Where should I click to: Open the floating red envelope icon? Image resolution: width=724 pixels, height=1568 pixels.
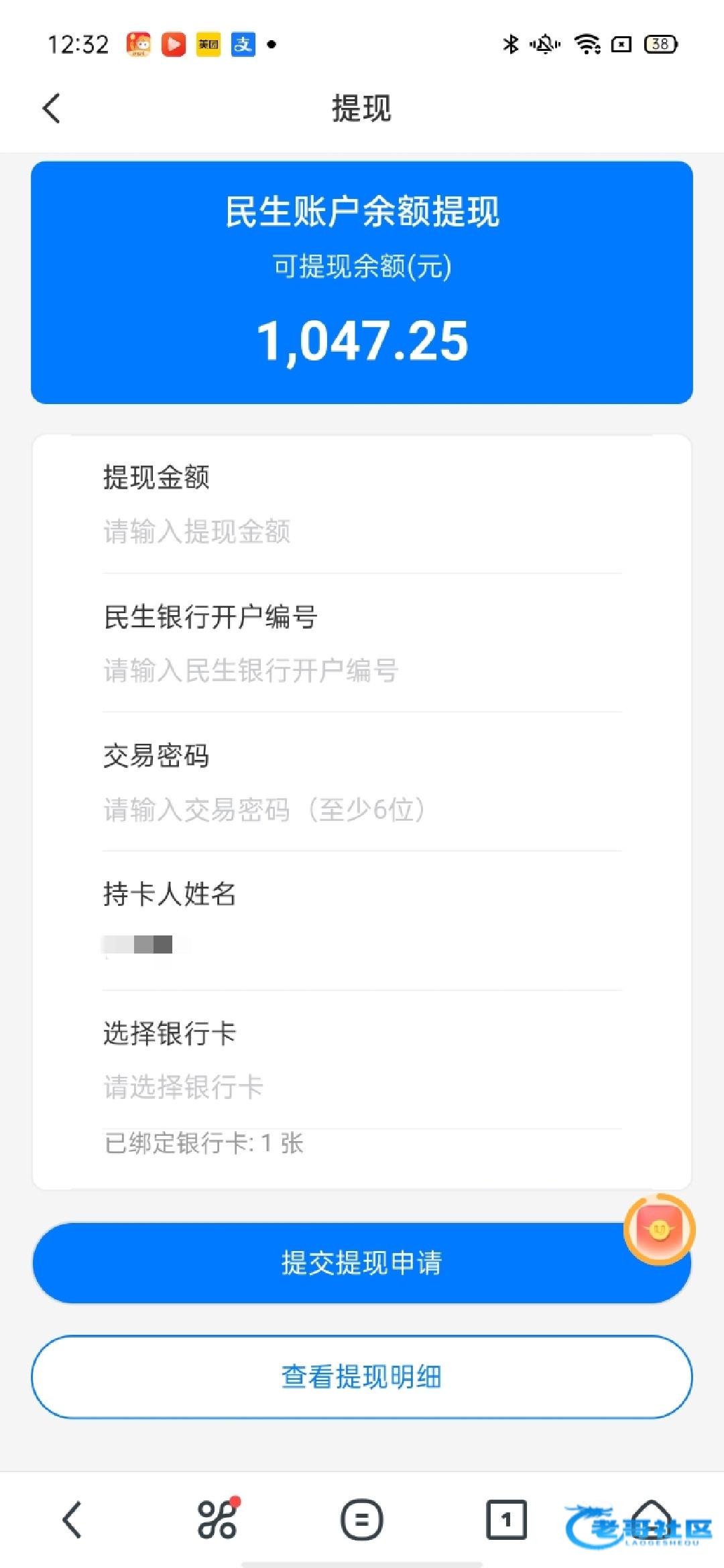660,1230
